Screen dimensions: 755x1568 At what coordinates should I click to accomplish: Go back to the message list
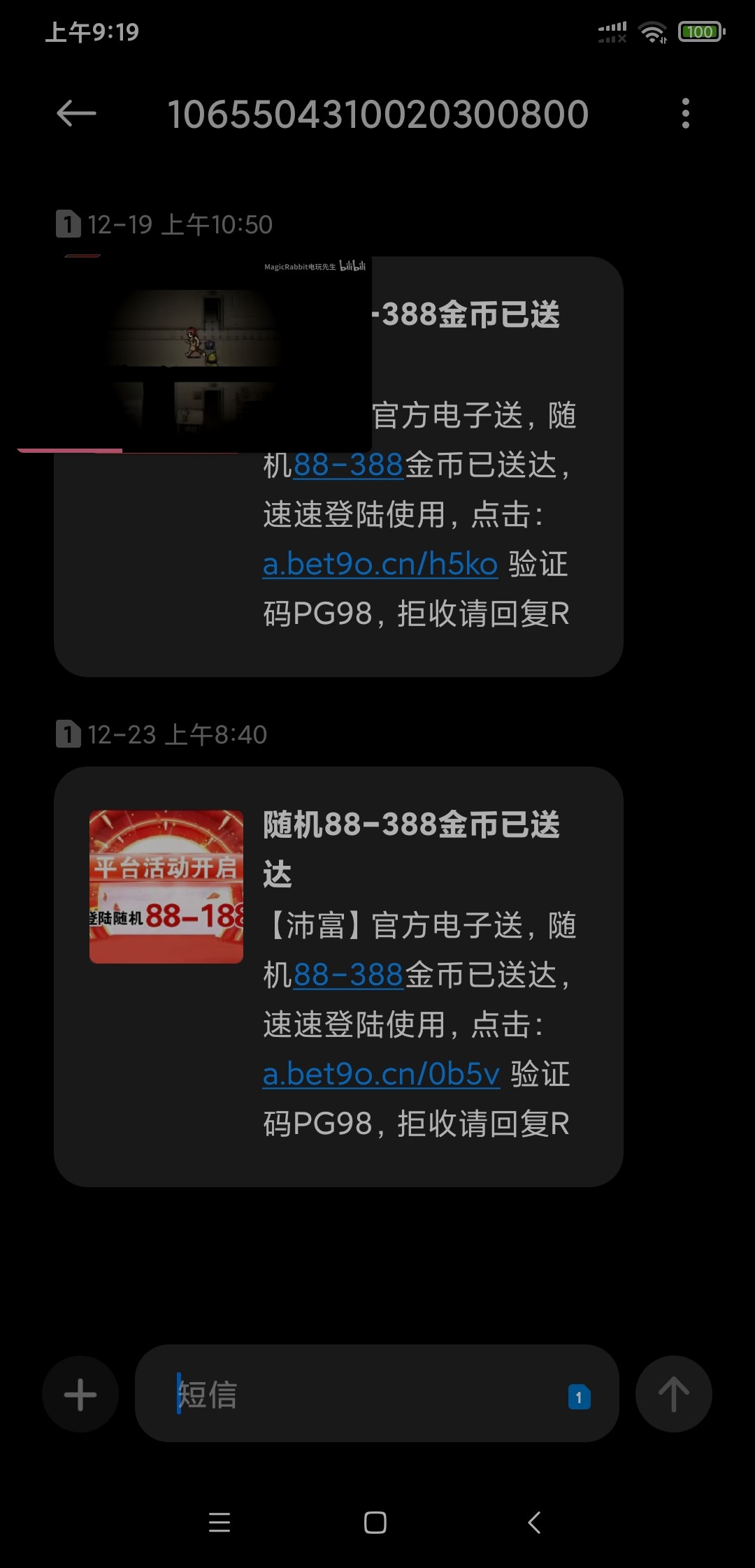76,113
